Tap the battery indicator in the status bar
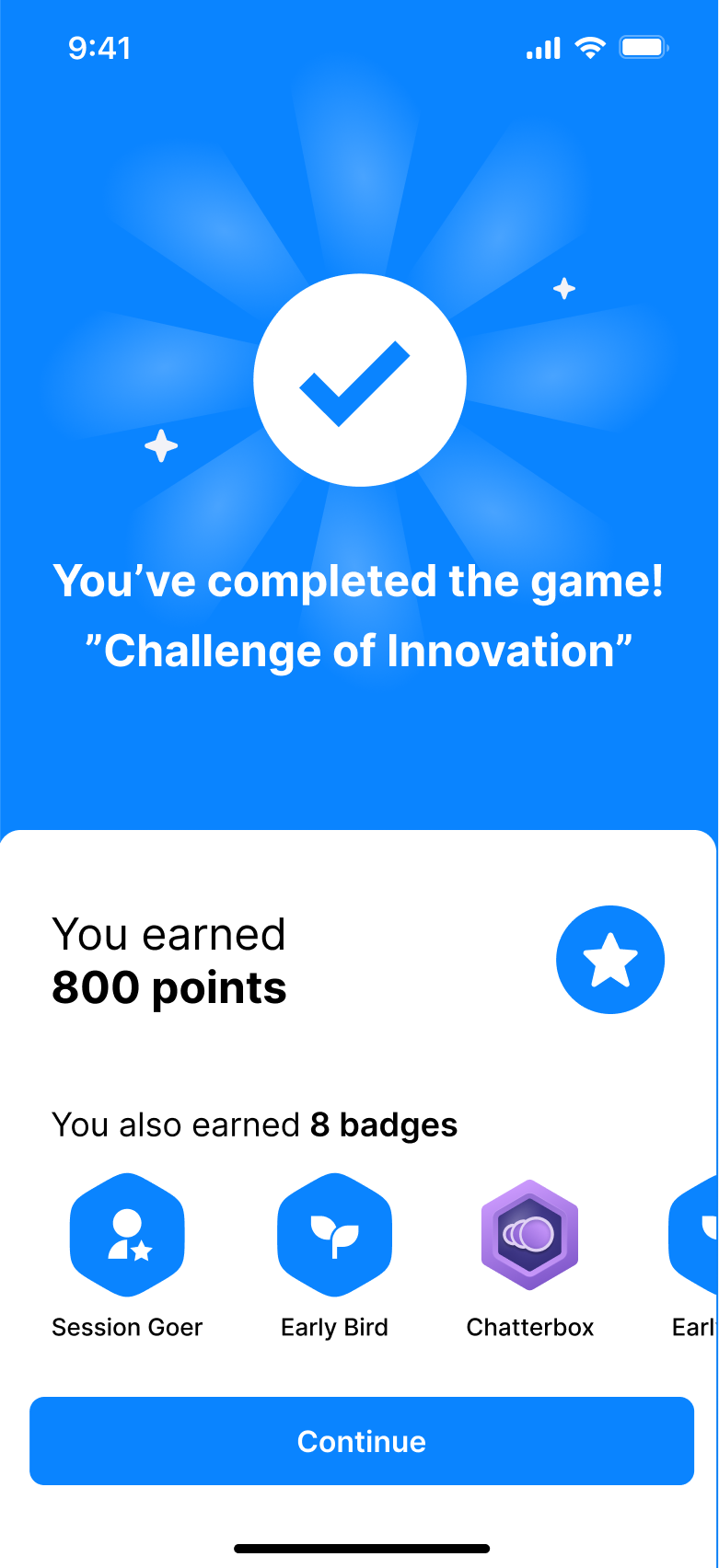The width and height of the screenshot is (719, 1568). pyautogui.click(x=644, y=46)
